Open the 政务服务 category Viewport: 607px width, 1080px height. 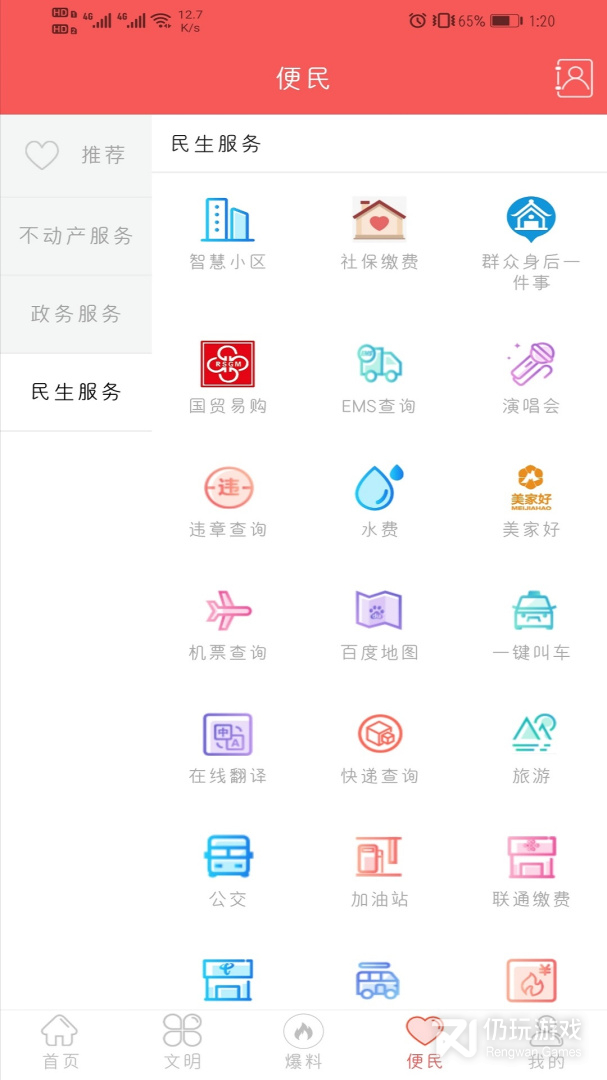point(76,314)
